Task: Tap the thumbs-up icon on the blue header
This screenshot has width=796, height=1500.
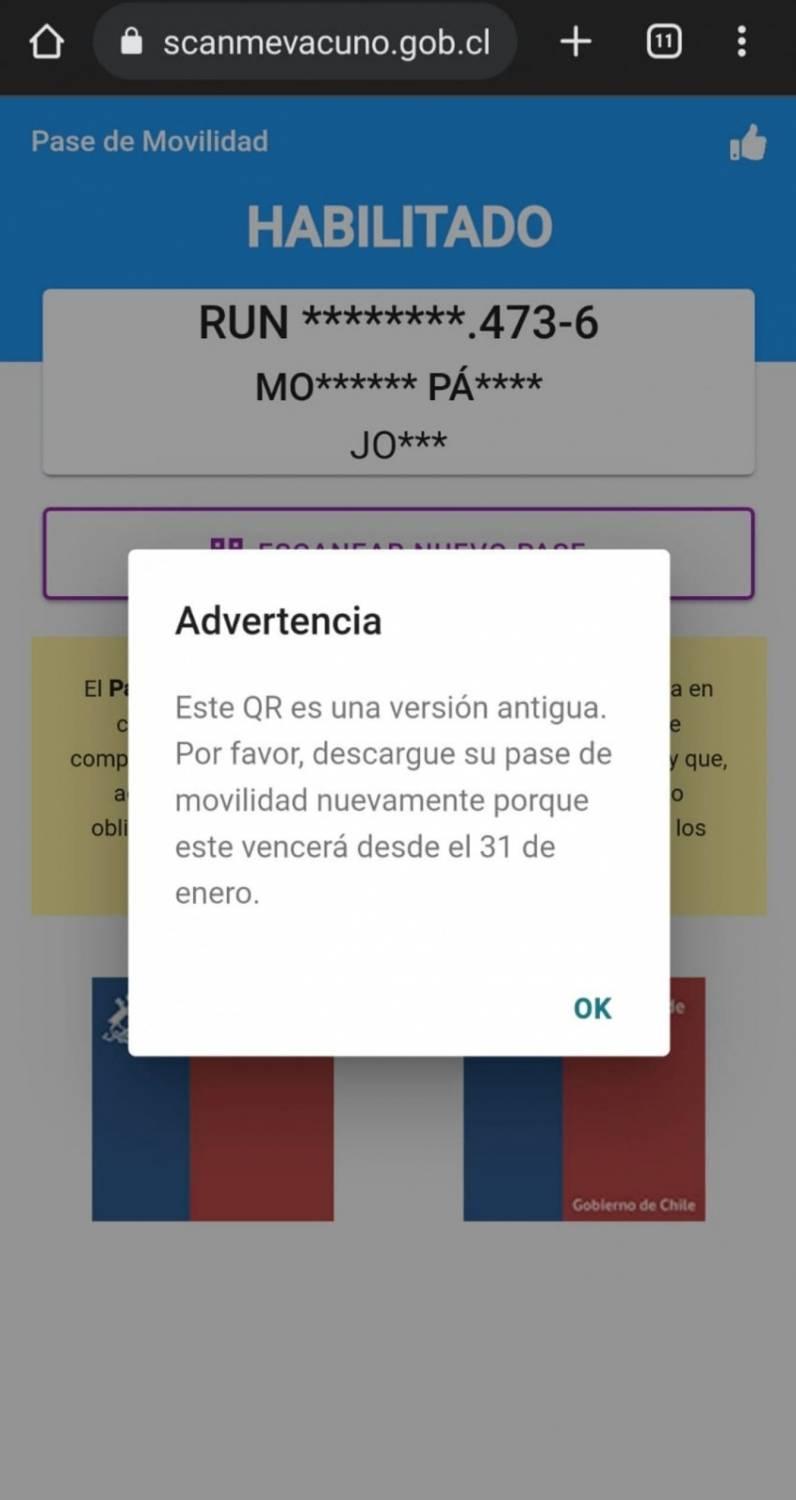Action: 748,142
